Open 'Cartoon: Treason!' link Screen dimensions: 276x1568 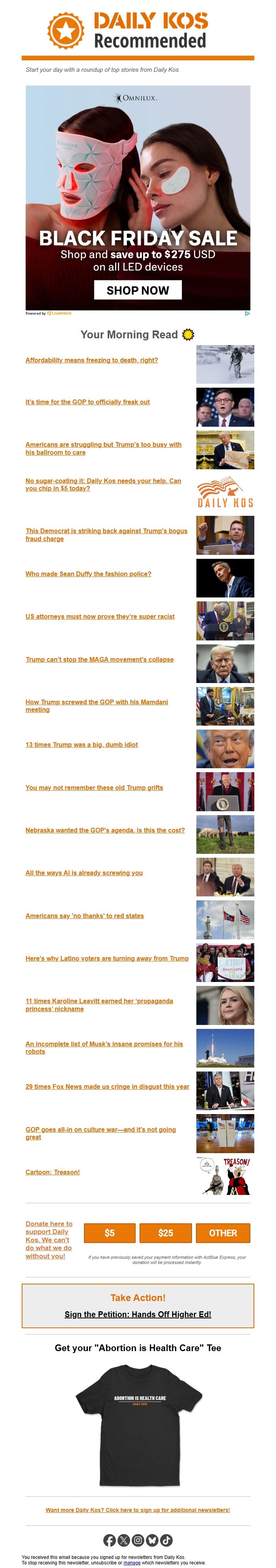pos(52,1172)
